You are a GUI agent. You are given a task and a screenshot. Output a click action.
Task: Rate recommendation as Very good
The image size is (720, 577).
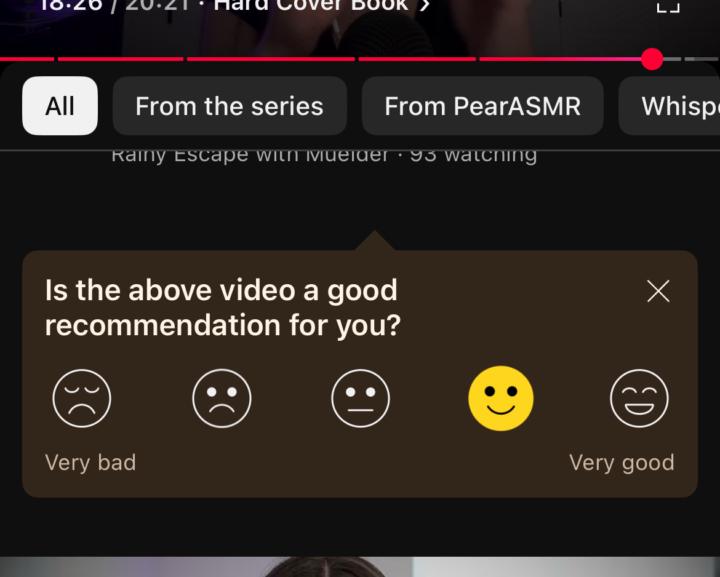click(x=639, y=398)
